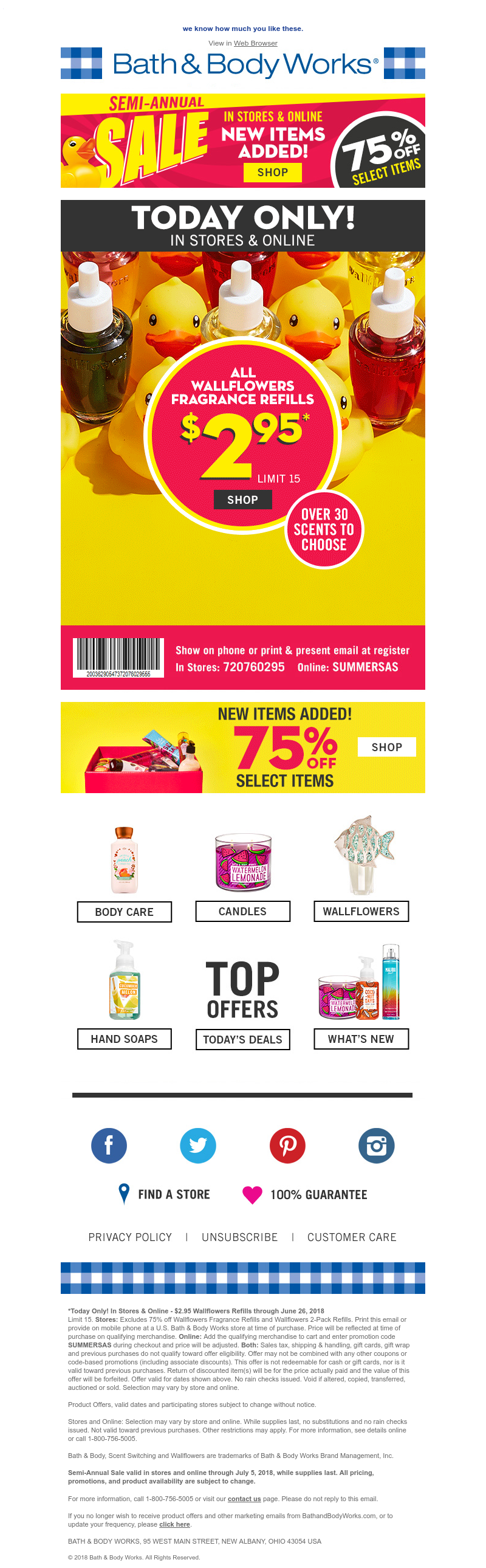Screen dimensions: 486x1568
Task: Visit the Instagram profile
Action: coord(376,1146)
